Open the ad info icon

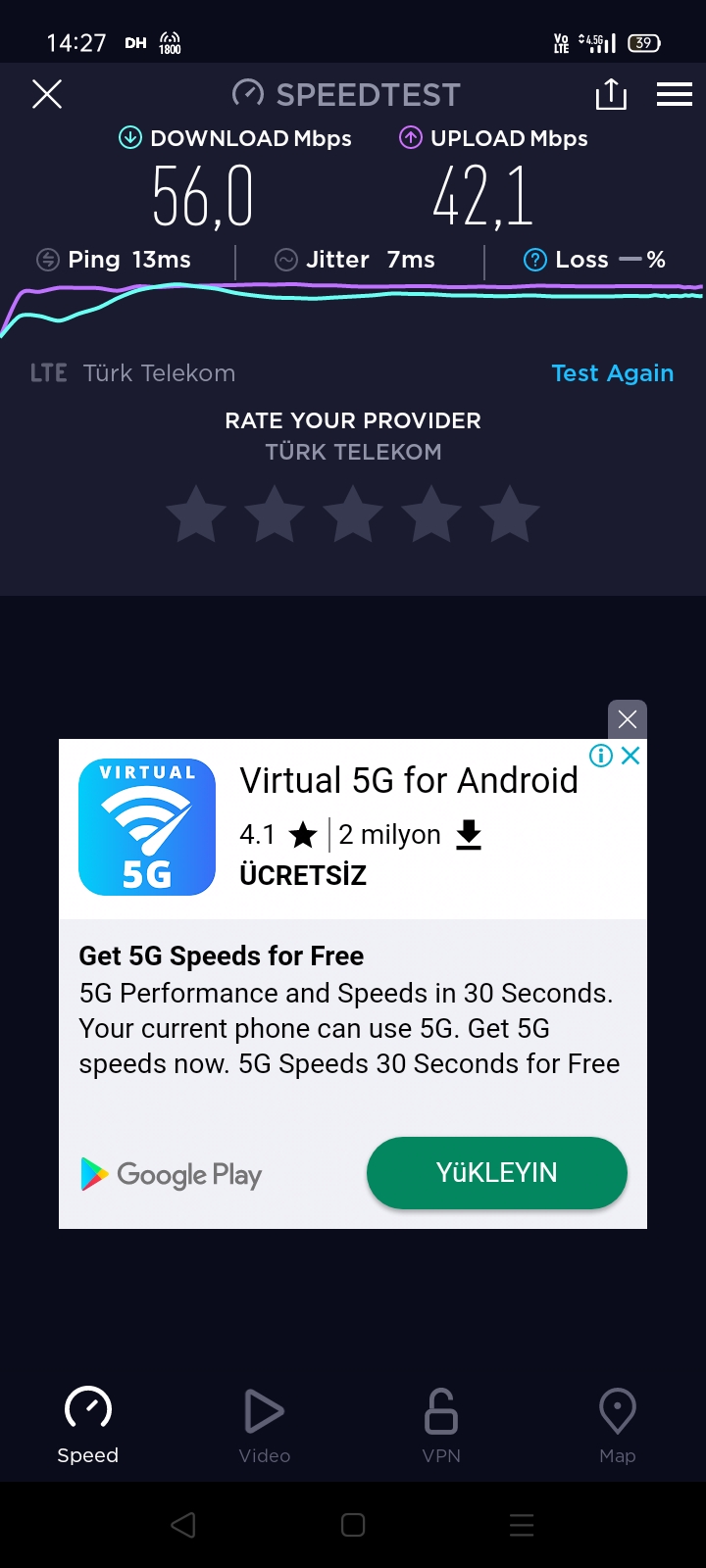coord(601,755)
